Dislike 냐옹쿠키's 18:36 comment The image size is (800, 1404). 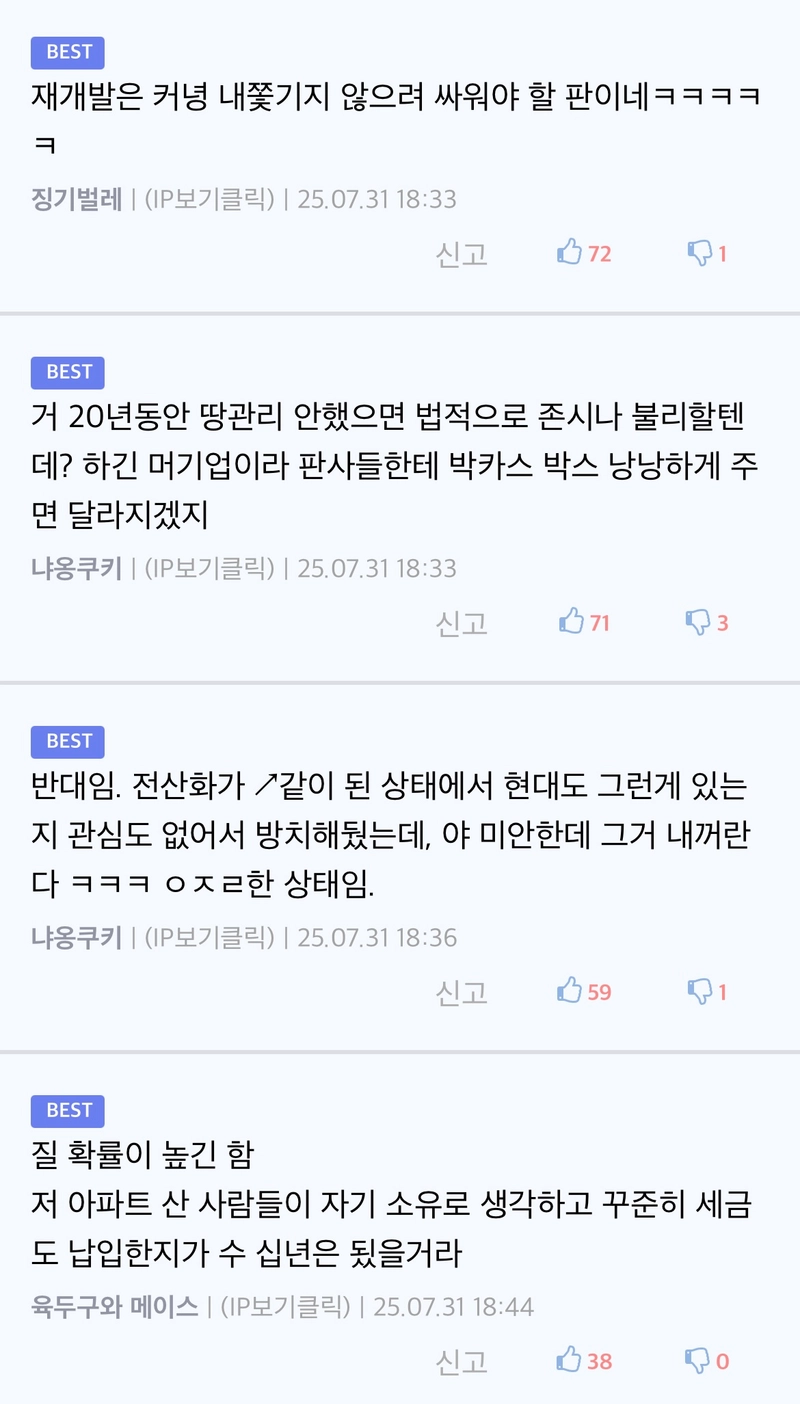coord(699,991)
